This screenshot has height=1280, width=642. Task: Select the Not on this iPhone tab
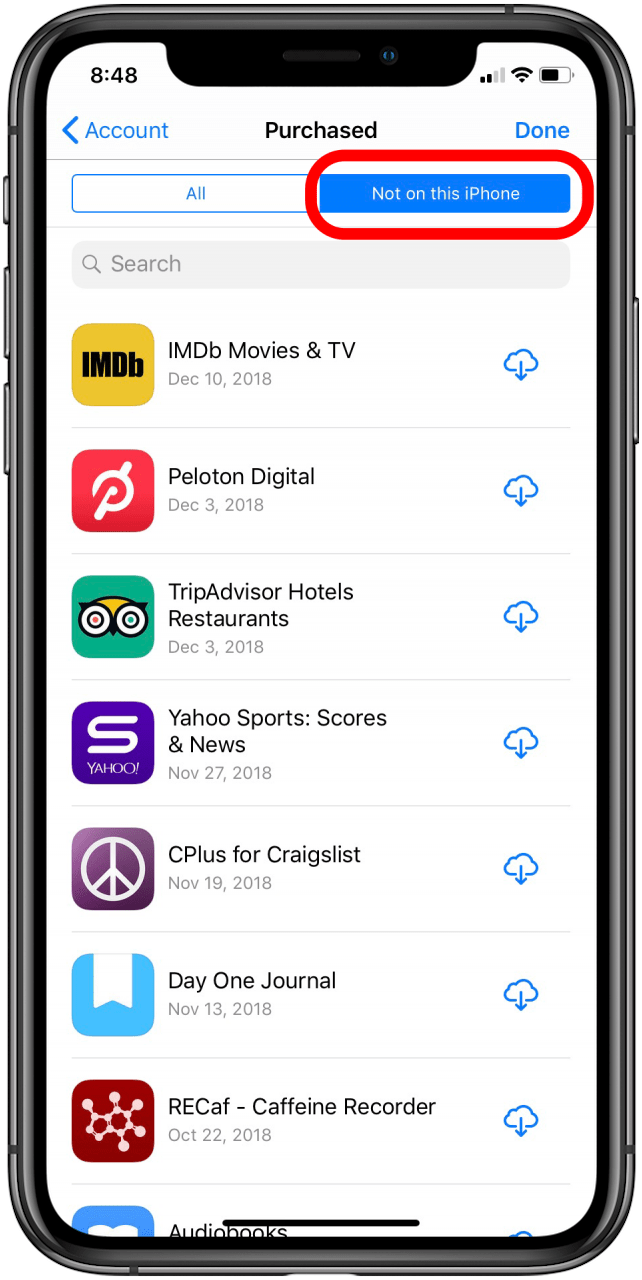tap(445, 193)
